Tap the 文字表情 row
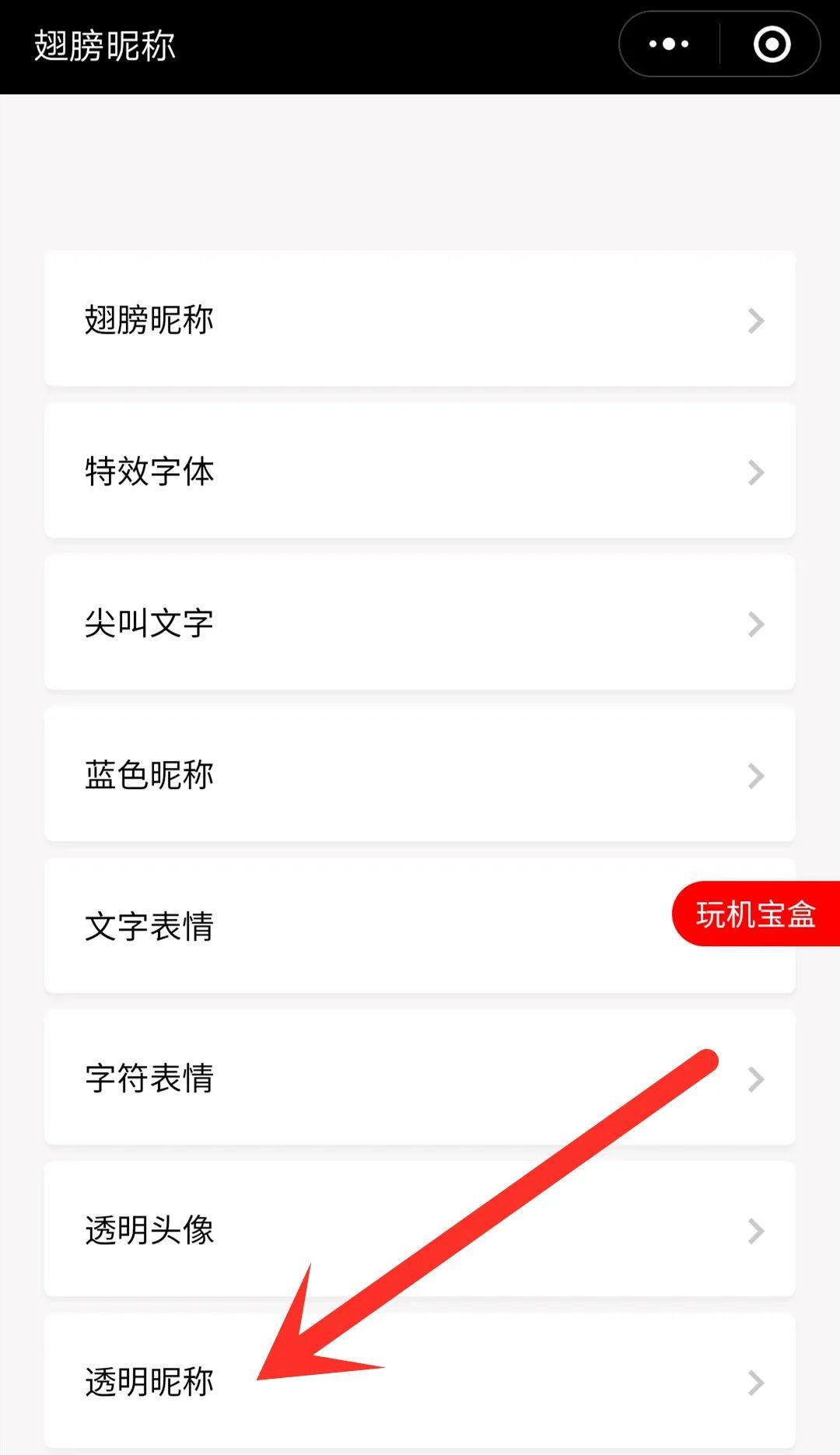The image size is (840, 1455). click(350, 926)
